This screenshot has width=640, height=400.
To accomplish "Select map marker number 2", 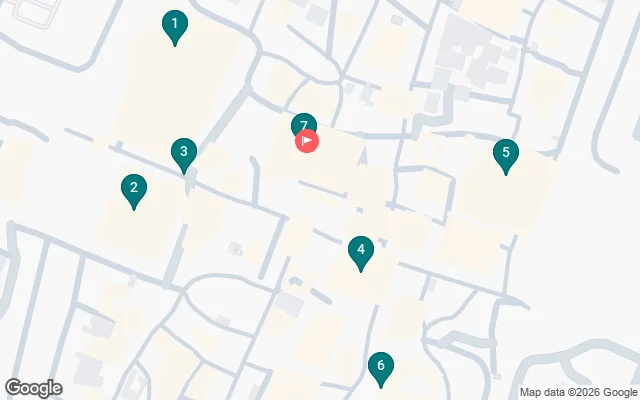I will 134,188.
